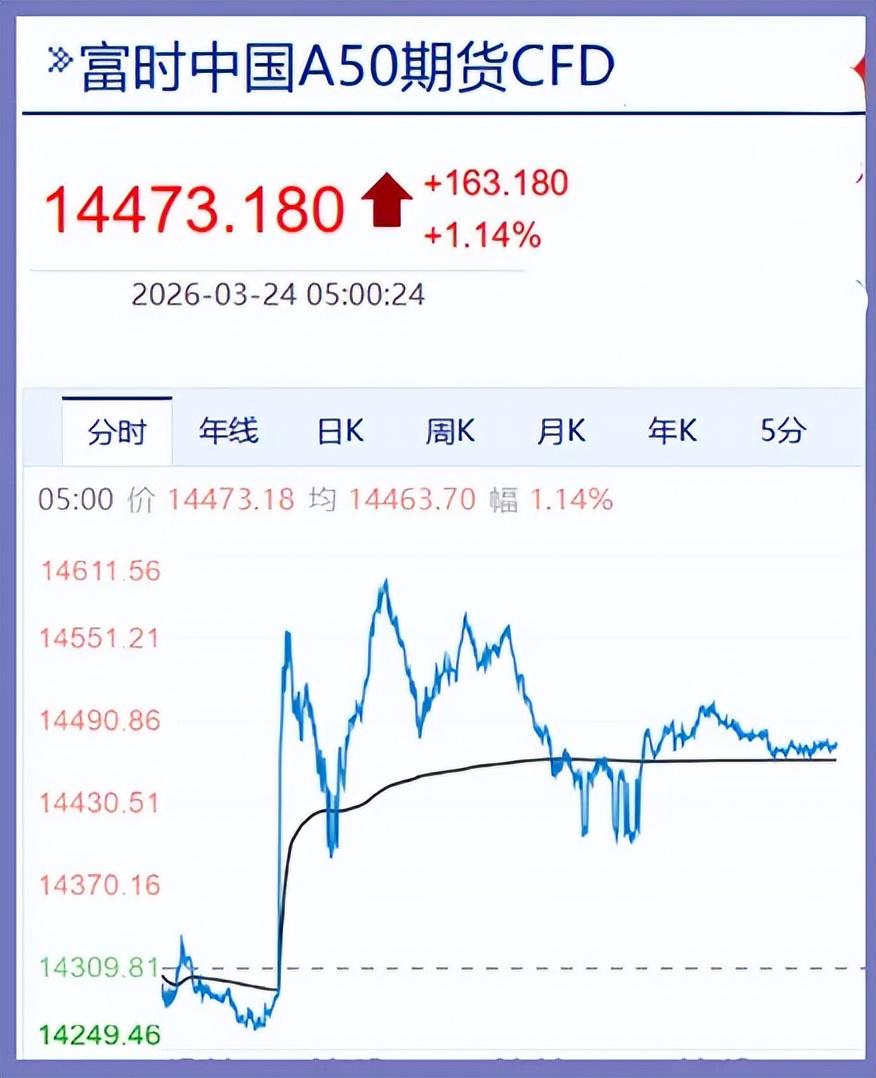
Task: Switch to the 月K monthly chart
Action: [x=560, y=432]
